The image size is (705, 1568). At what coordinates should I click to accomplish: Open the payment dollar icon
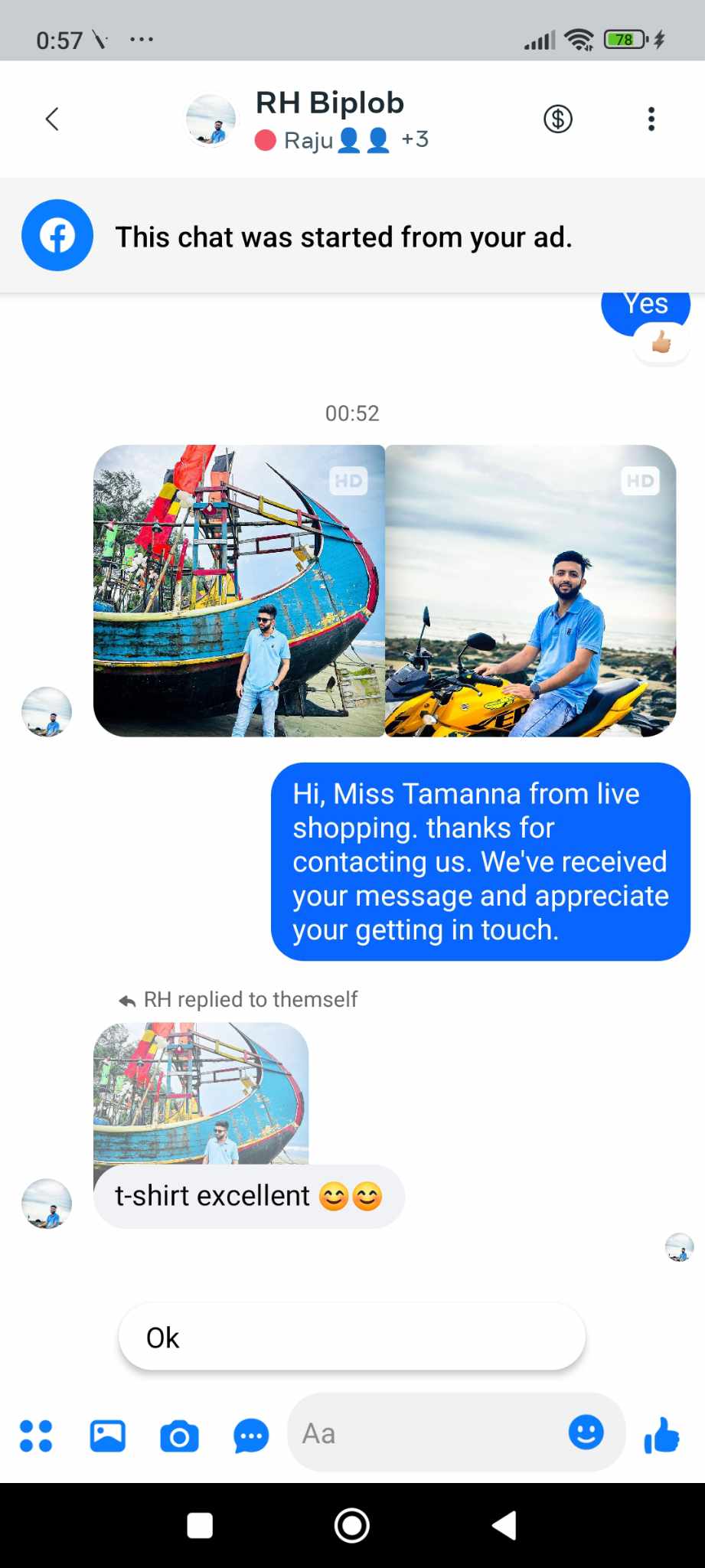coord(558,119)
